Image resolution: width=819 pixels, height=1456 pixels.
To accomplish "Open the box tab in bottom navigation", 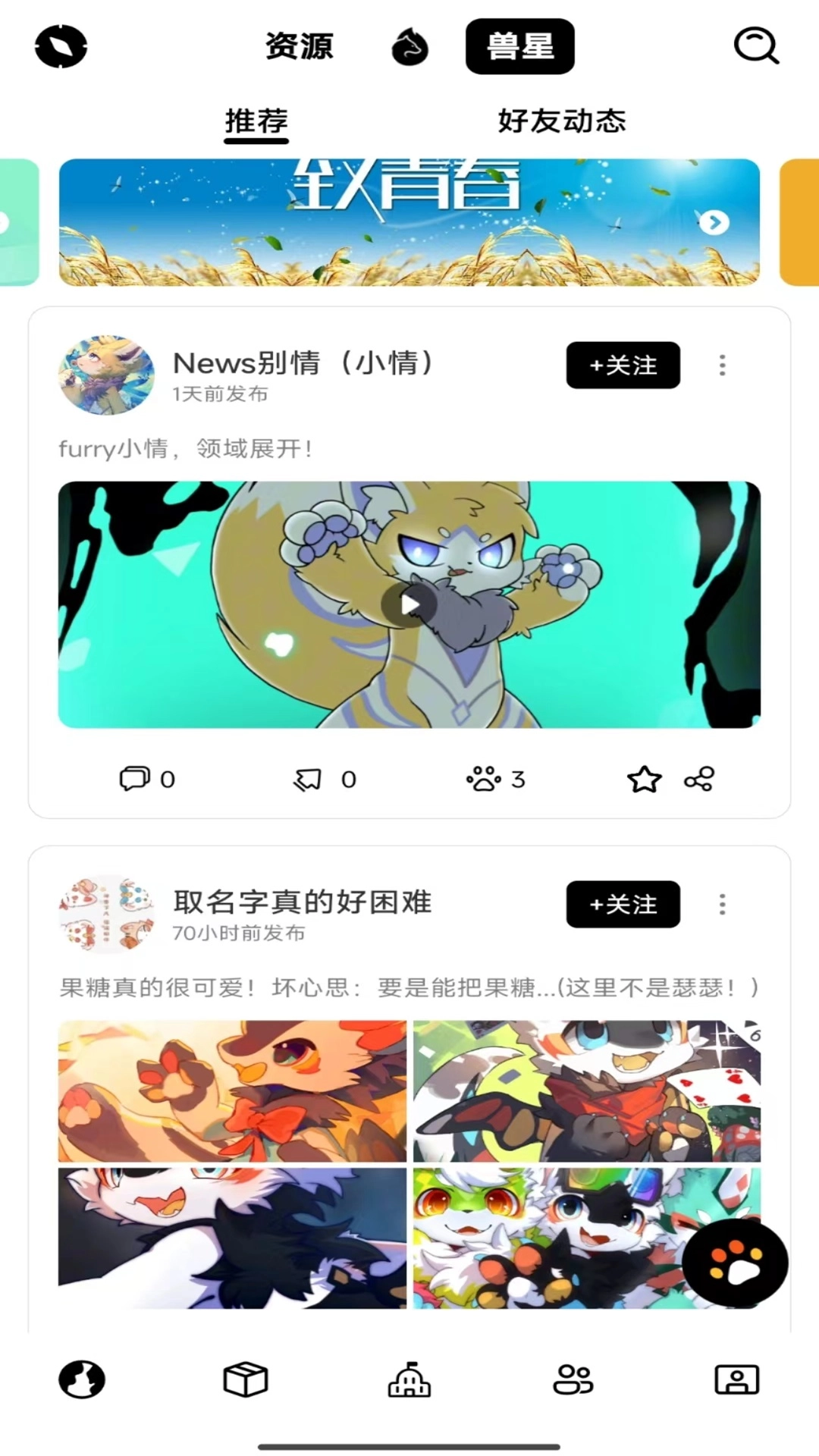I will click(x=246, y=1379).
